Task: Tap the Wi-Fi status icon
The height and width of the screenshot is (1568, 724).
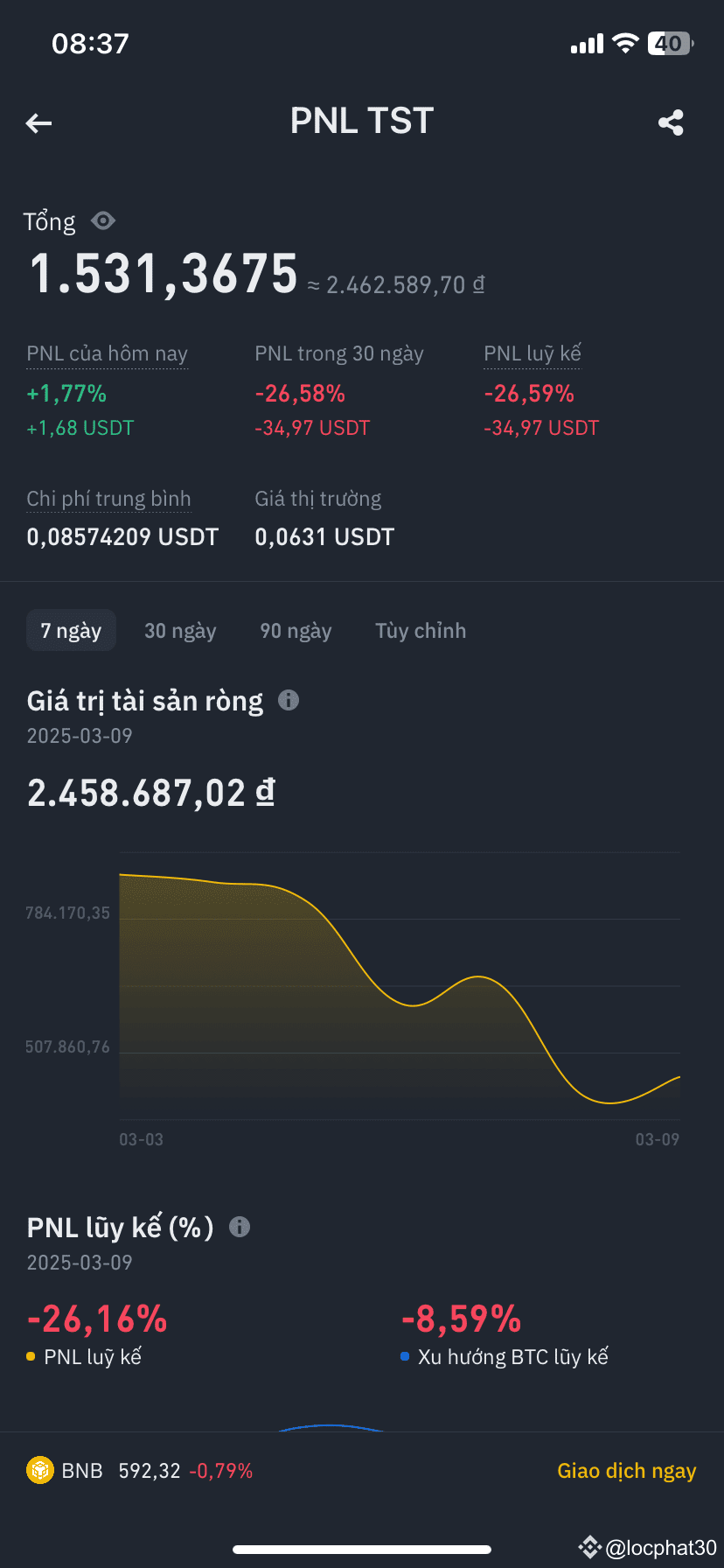Action: click(624, 43)
